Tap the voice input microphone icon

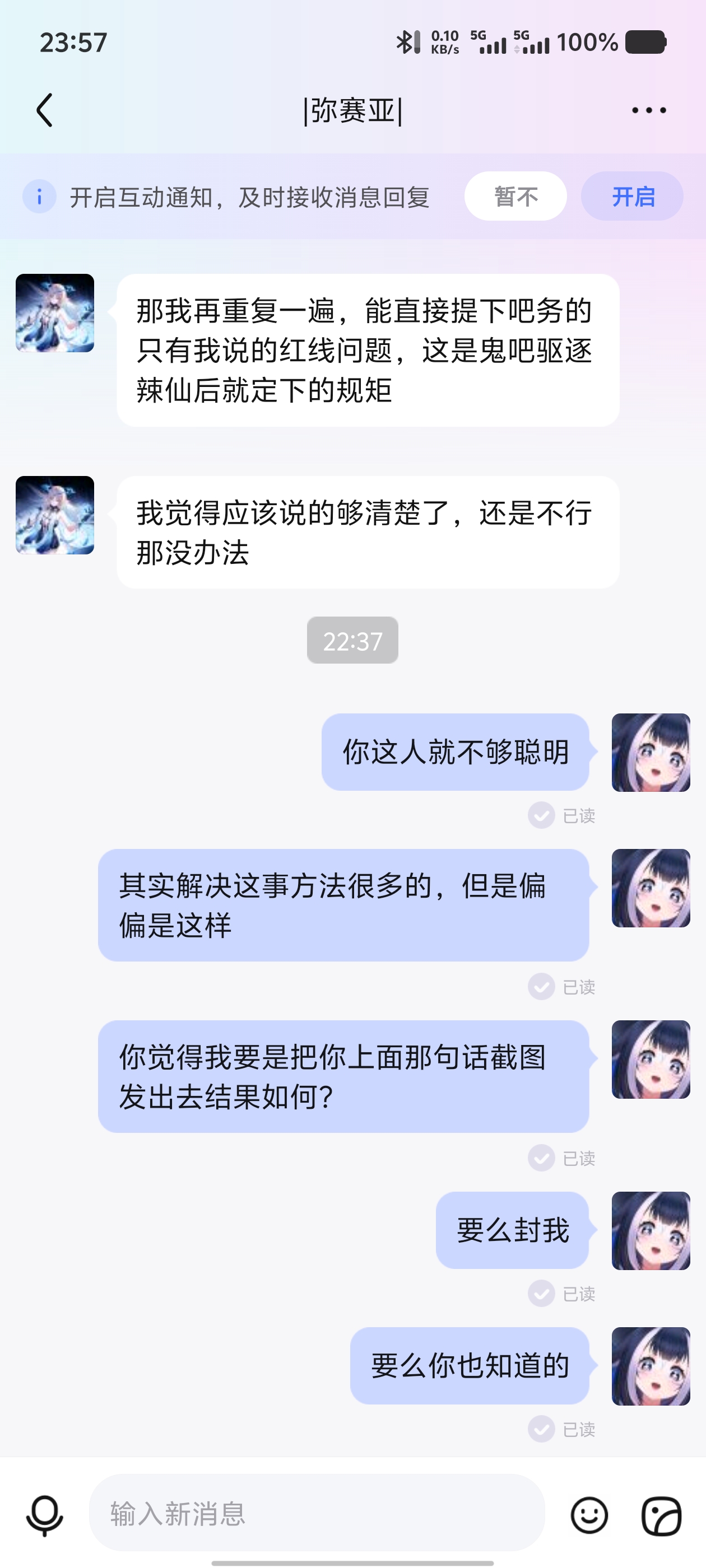point(44,1515)
